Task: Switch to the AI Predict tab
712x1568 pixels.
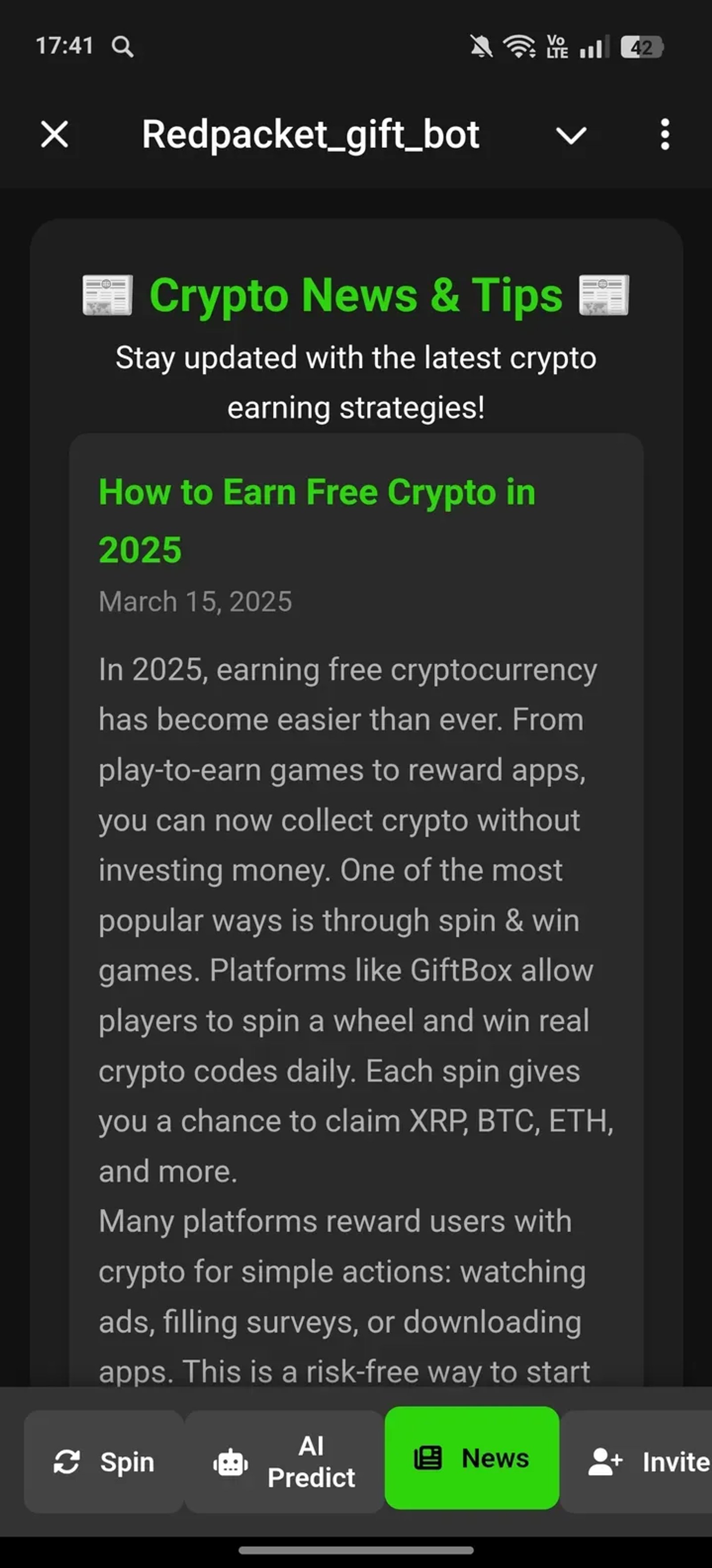Action: pos(283,1462)
